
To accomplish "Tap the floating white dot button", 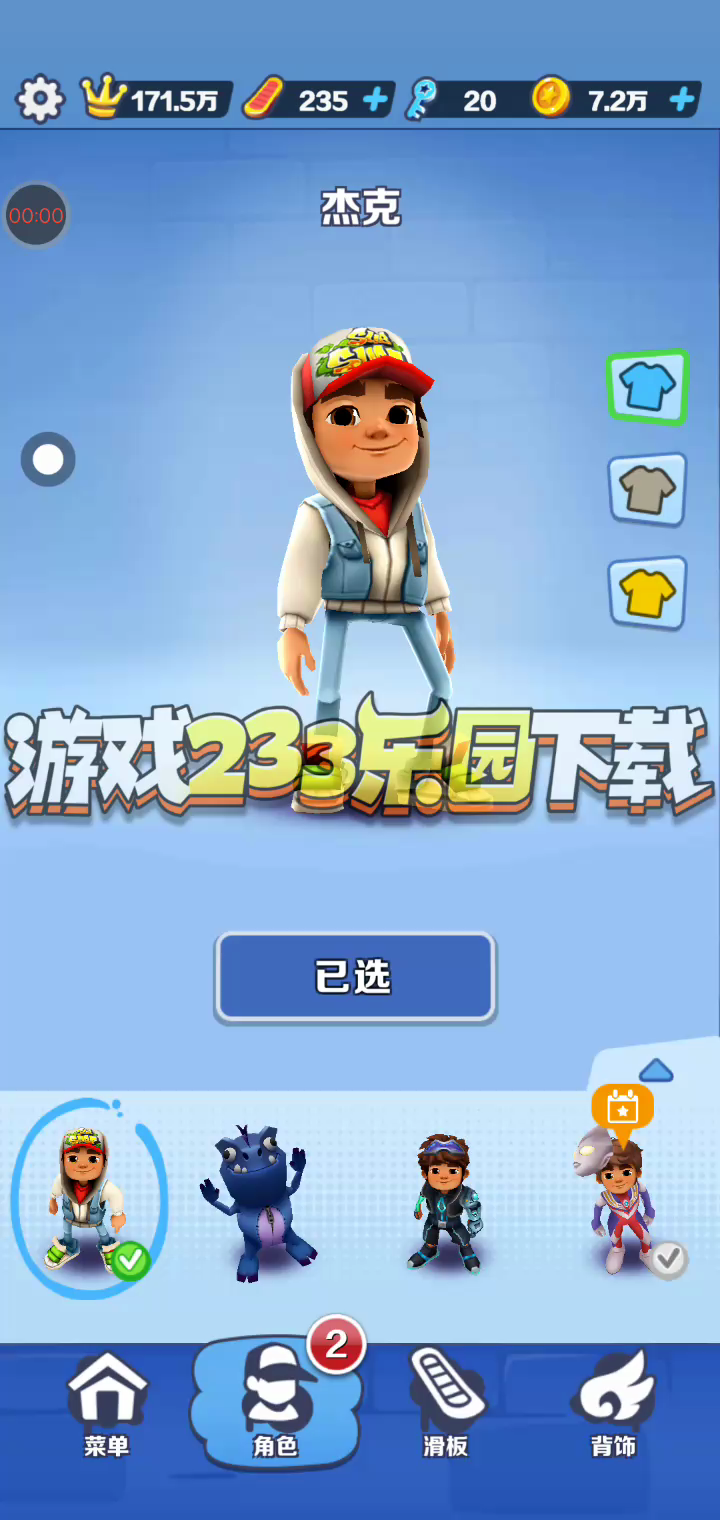I will click(48, 460).
